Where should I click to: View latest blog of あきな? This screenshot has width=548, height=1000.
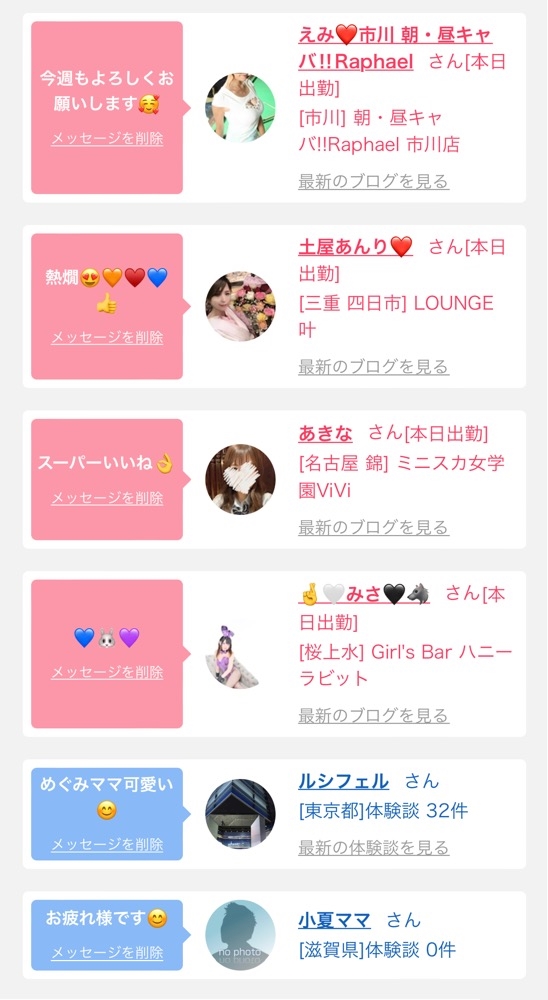[x=373, y=527]
